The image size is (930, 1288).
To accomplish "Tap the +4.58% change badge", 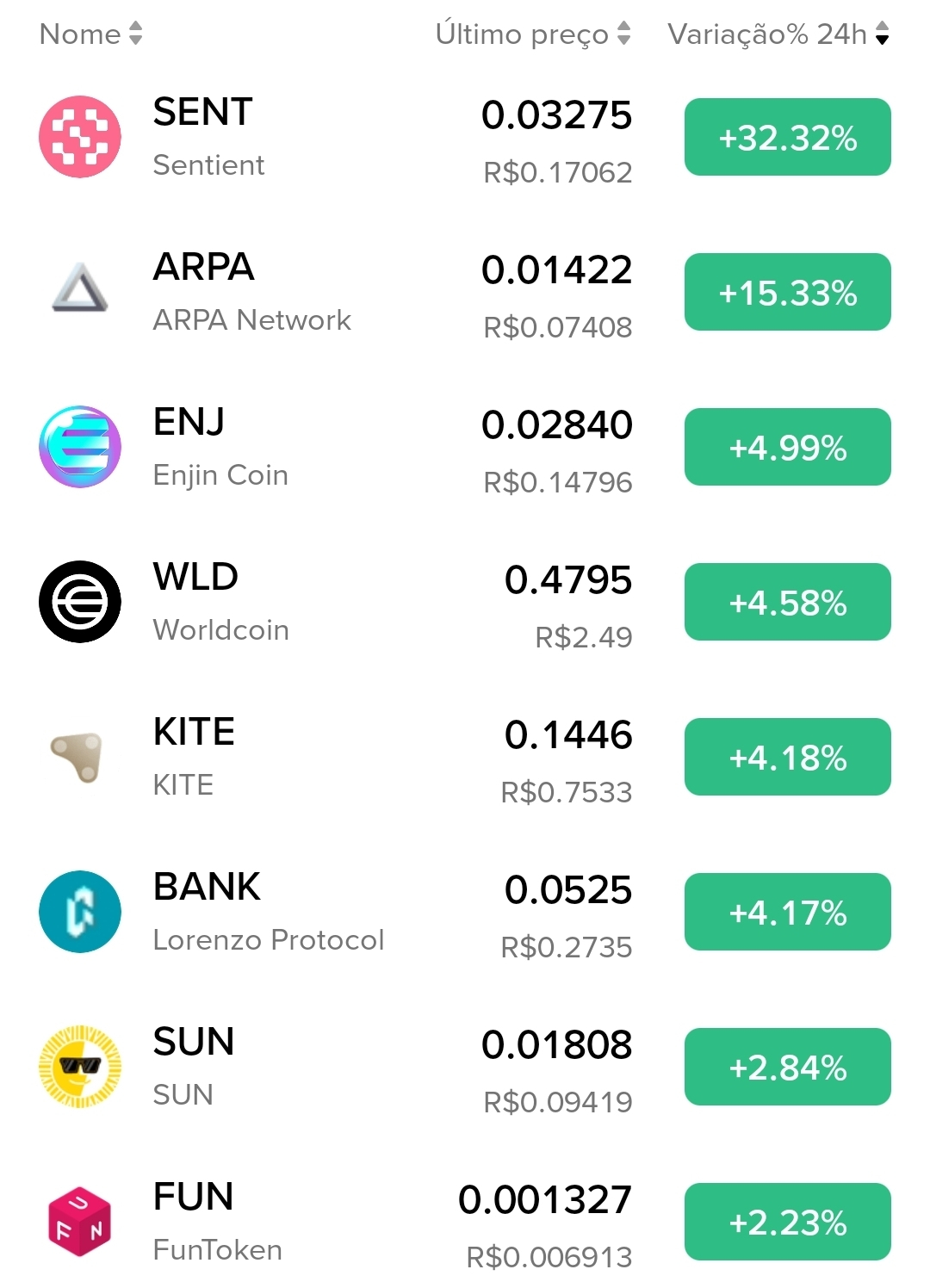I will (787, 602).
